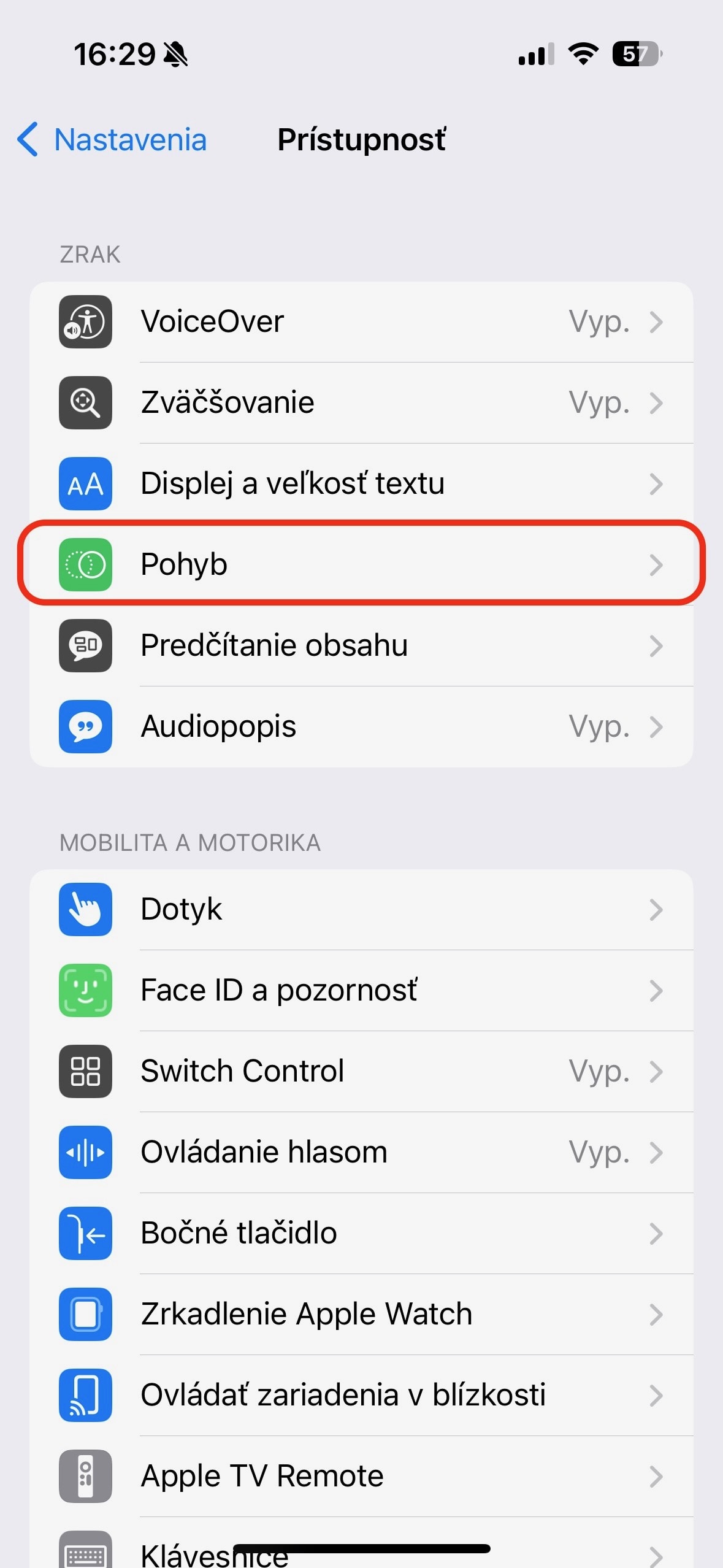The width and height of the screenshot is (723, 1568).
Task: Open Face ID a pozornosť
Action: [x=361, y=990]
